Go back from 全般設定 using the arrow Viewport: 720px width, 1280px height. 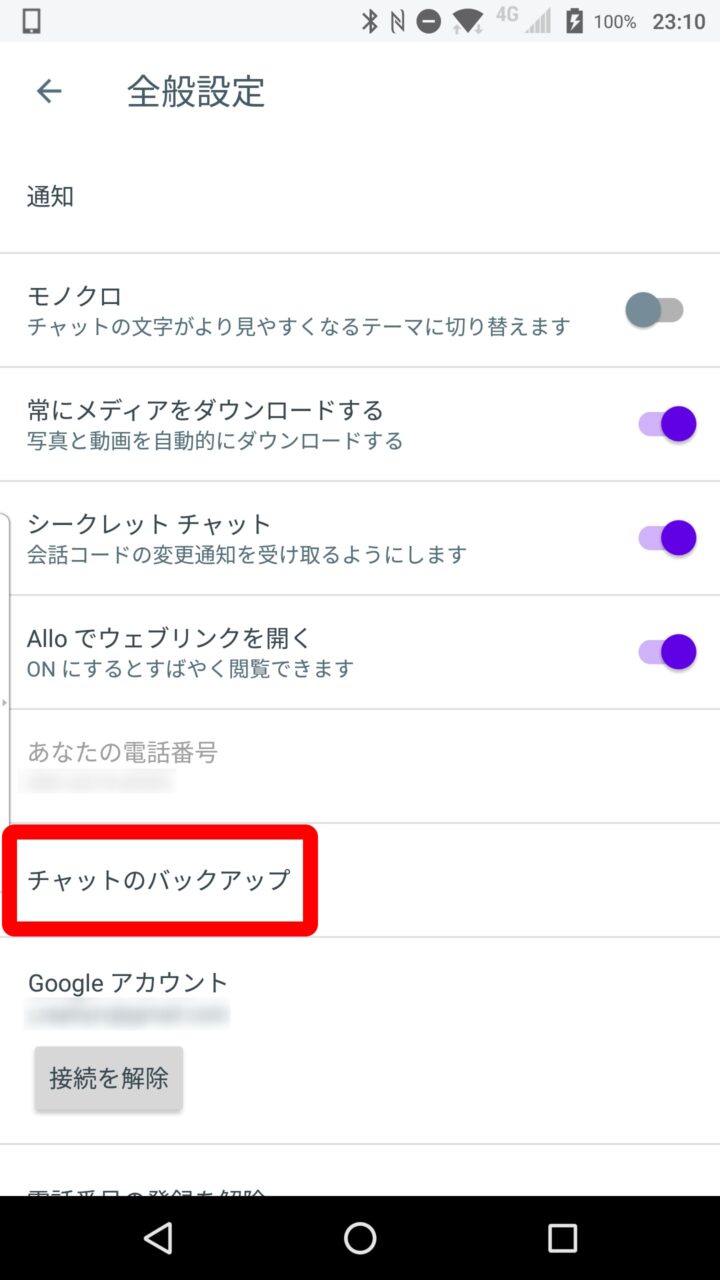[49, 92]
